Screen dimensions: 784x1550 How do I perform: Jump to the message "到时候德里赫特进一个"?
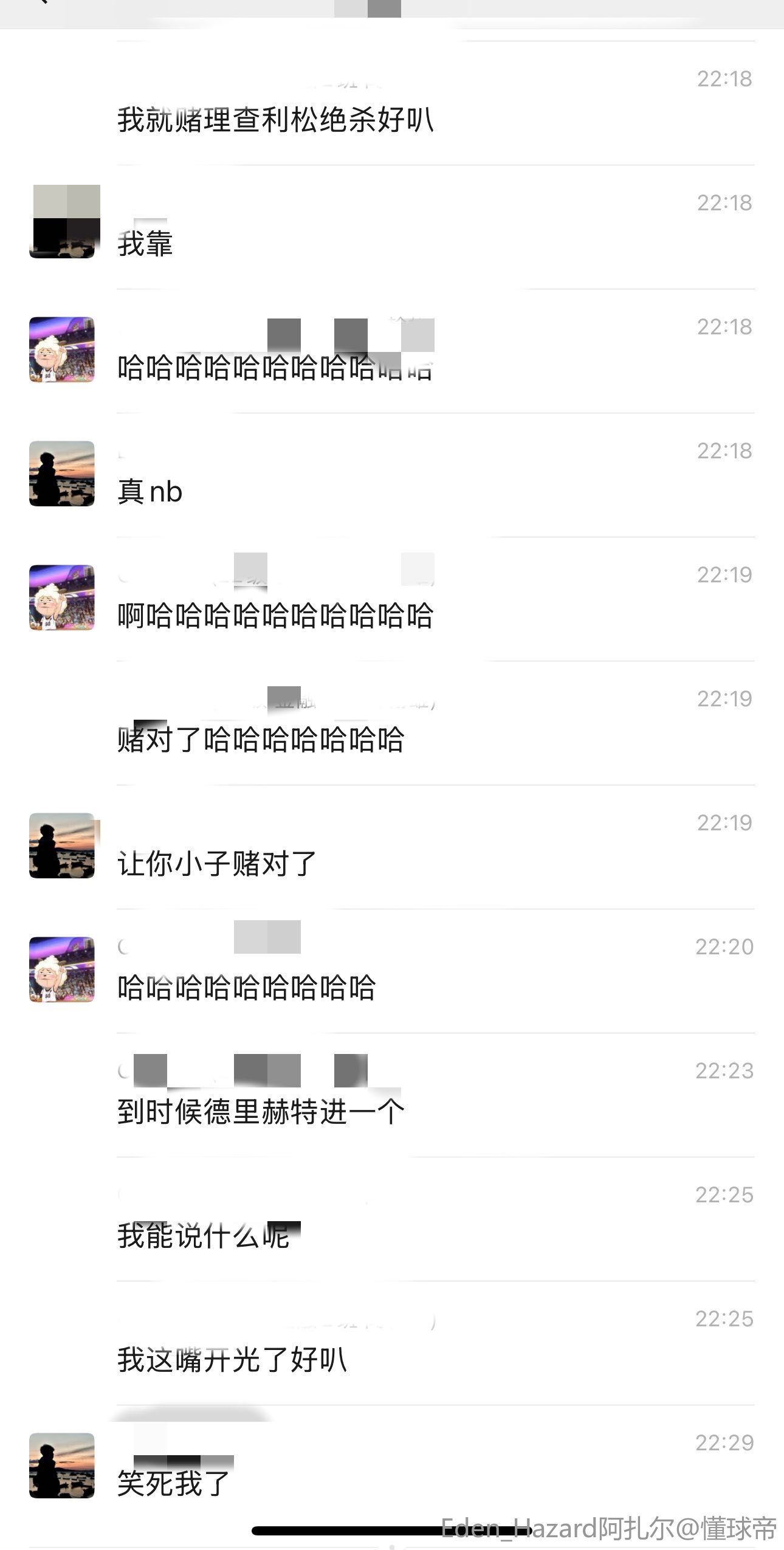[x=261, y=1112]
